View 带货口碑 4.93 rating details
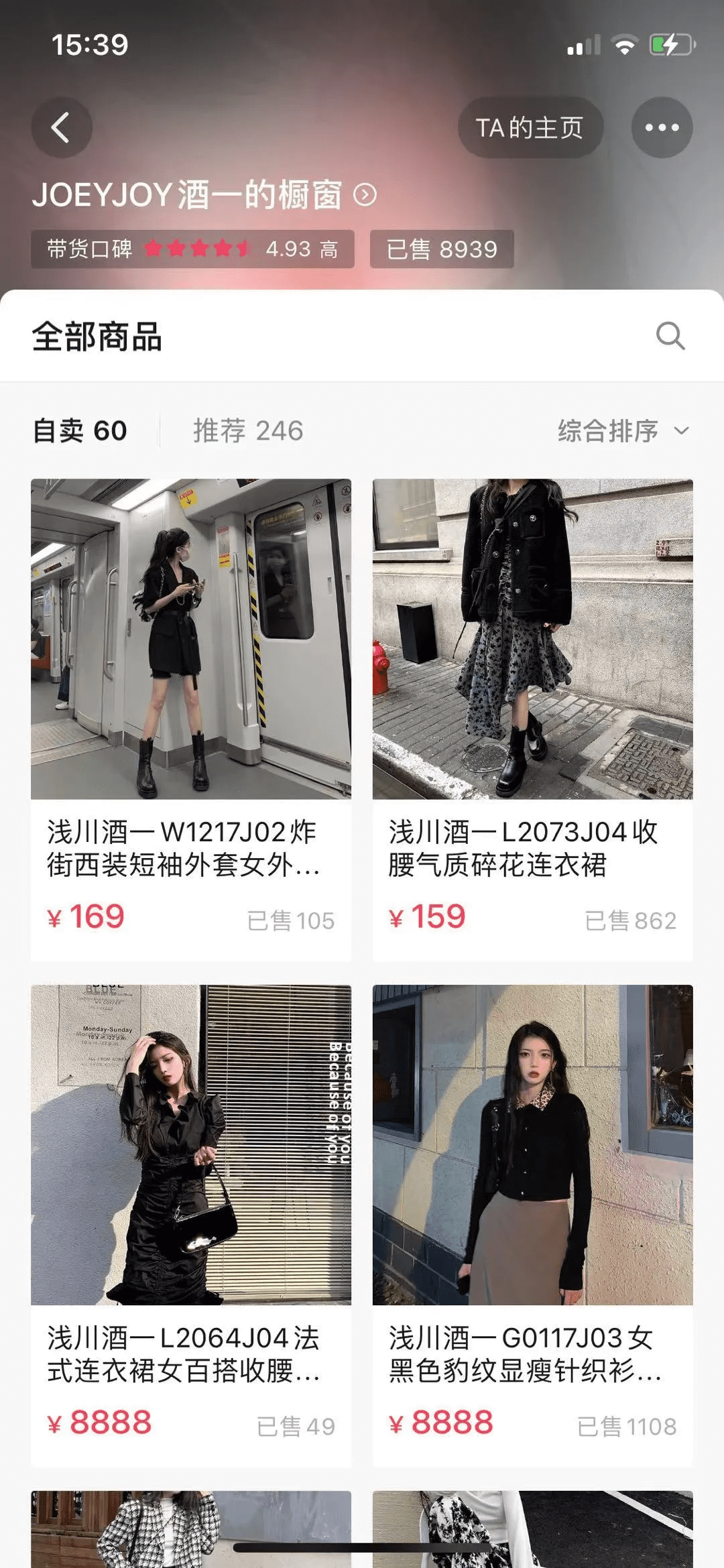The height and width of the screenshot is (1568, 724). [192, 249]
